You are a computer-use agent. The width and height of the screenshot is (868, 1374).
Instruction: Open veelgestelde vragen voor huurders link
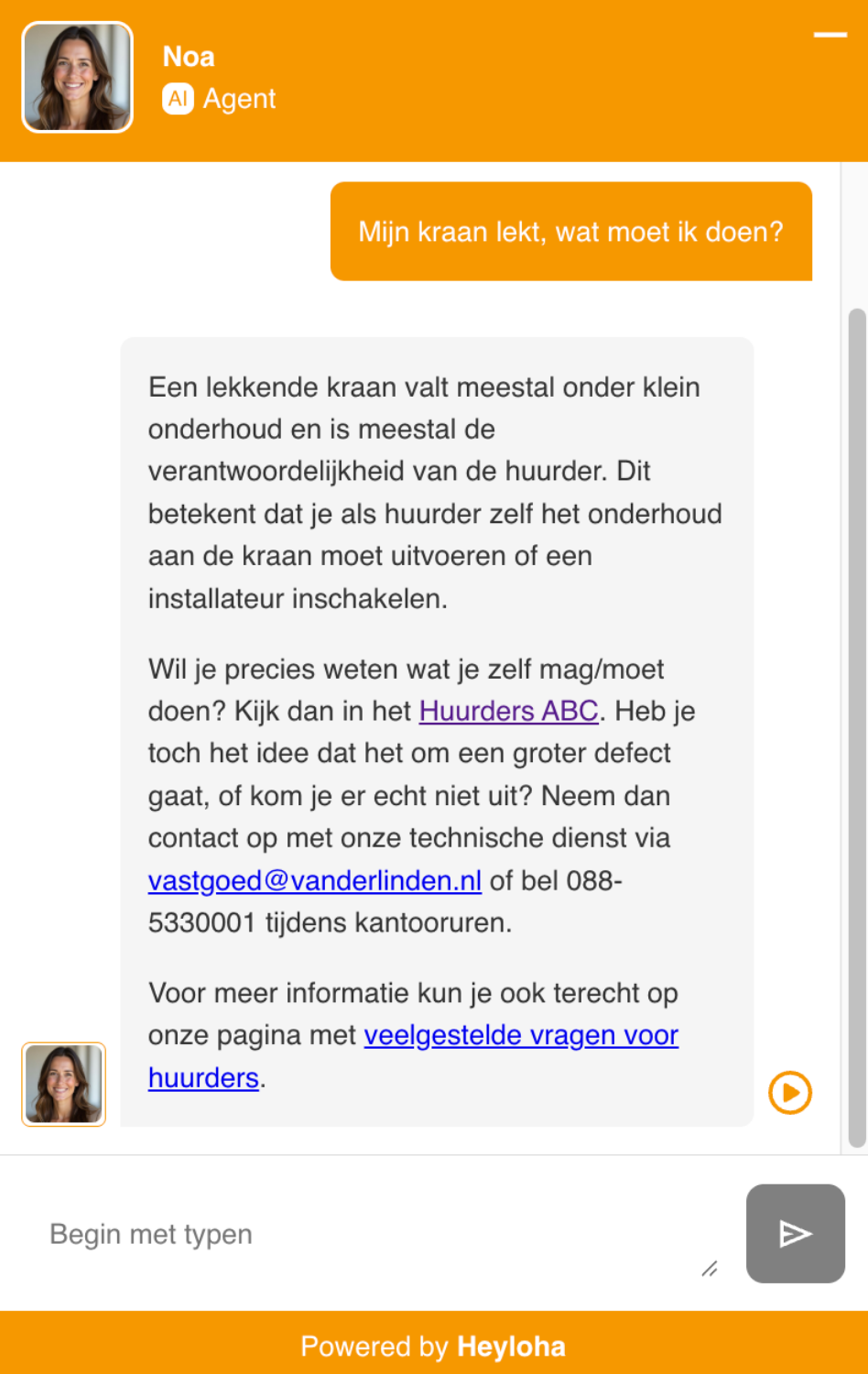click(520, 1035)
